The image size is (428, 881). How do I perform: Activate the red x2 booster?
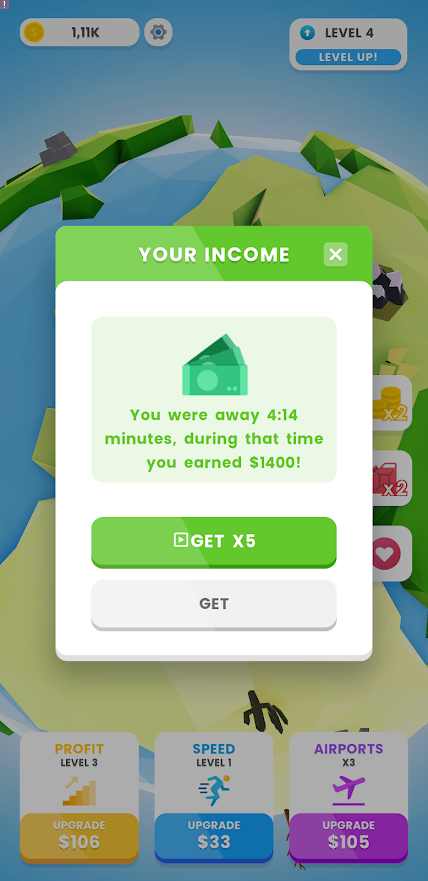click(392, 478)
